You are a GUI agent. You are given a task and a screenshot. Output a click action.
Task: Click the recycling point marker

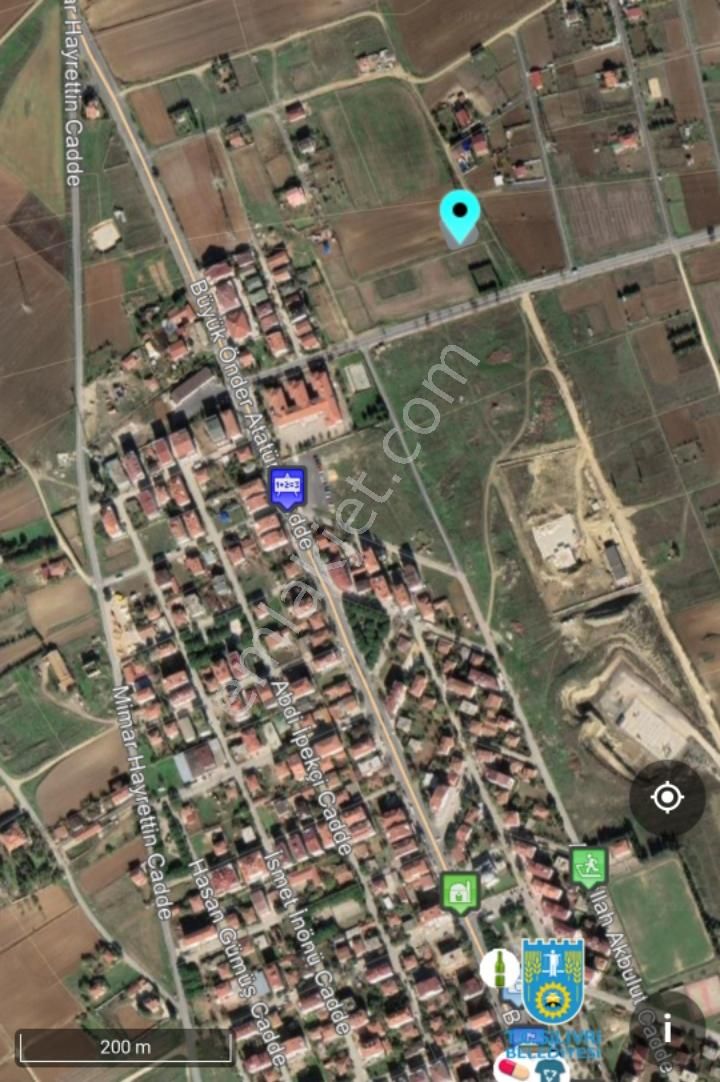tap(551, 1070)
